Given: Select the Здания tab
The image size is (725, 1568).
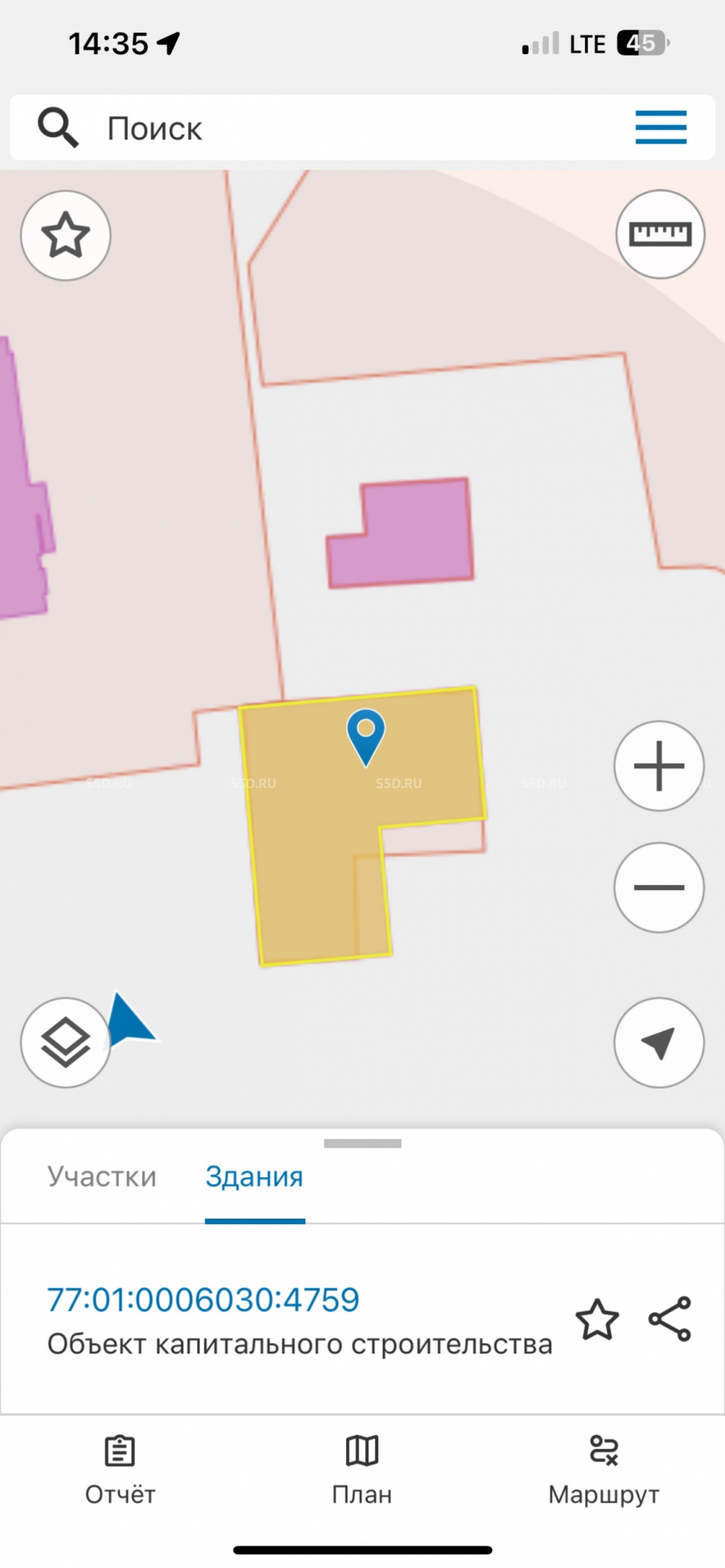Looking at the screenshot, I should [x=254, y=1177].
